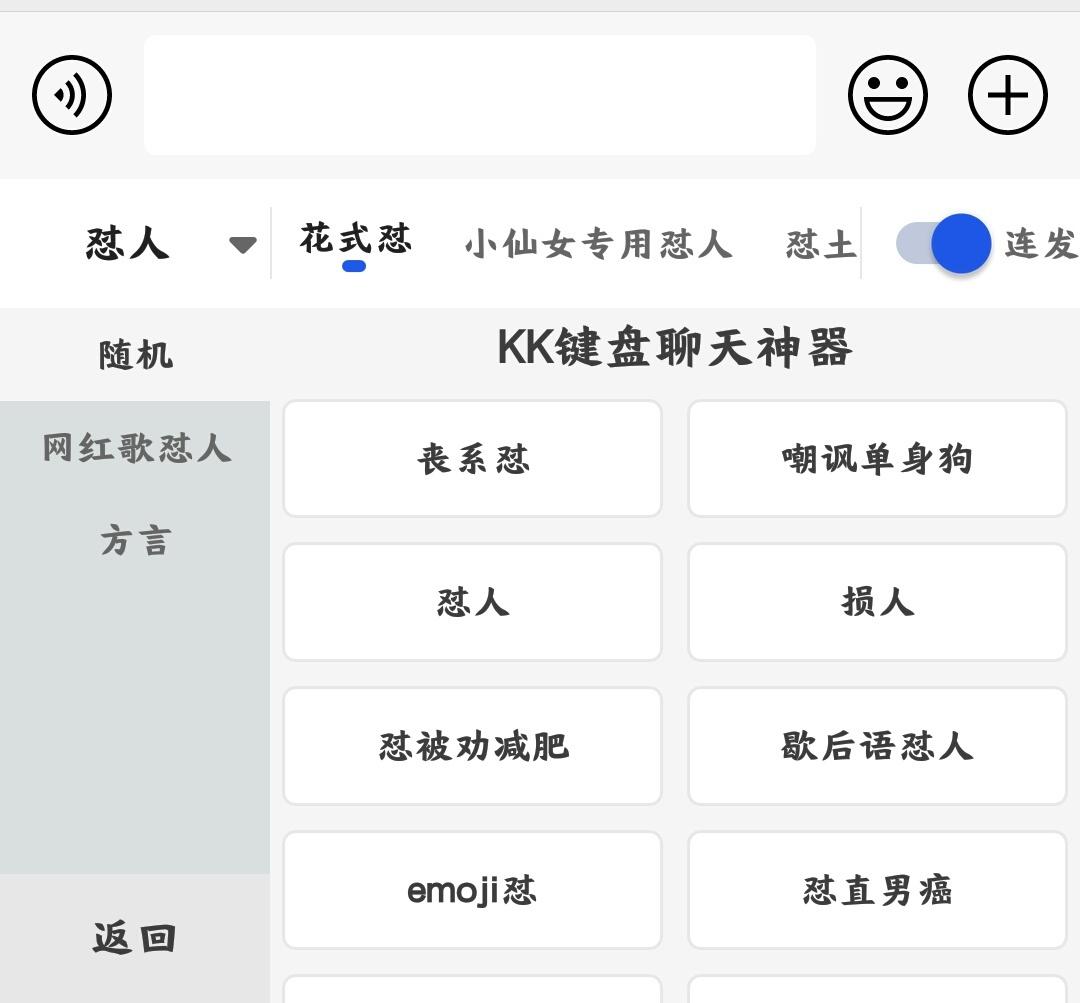
Task: Choose the 嘲讽单身狗 phrase pack
Action: point(877,459)
